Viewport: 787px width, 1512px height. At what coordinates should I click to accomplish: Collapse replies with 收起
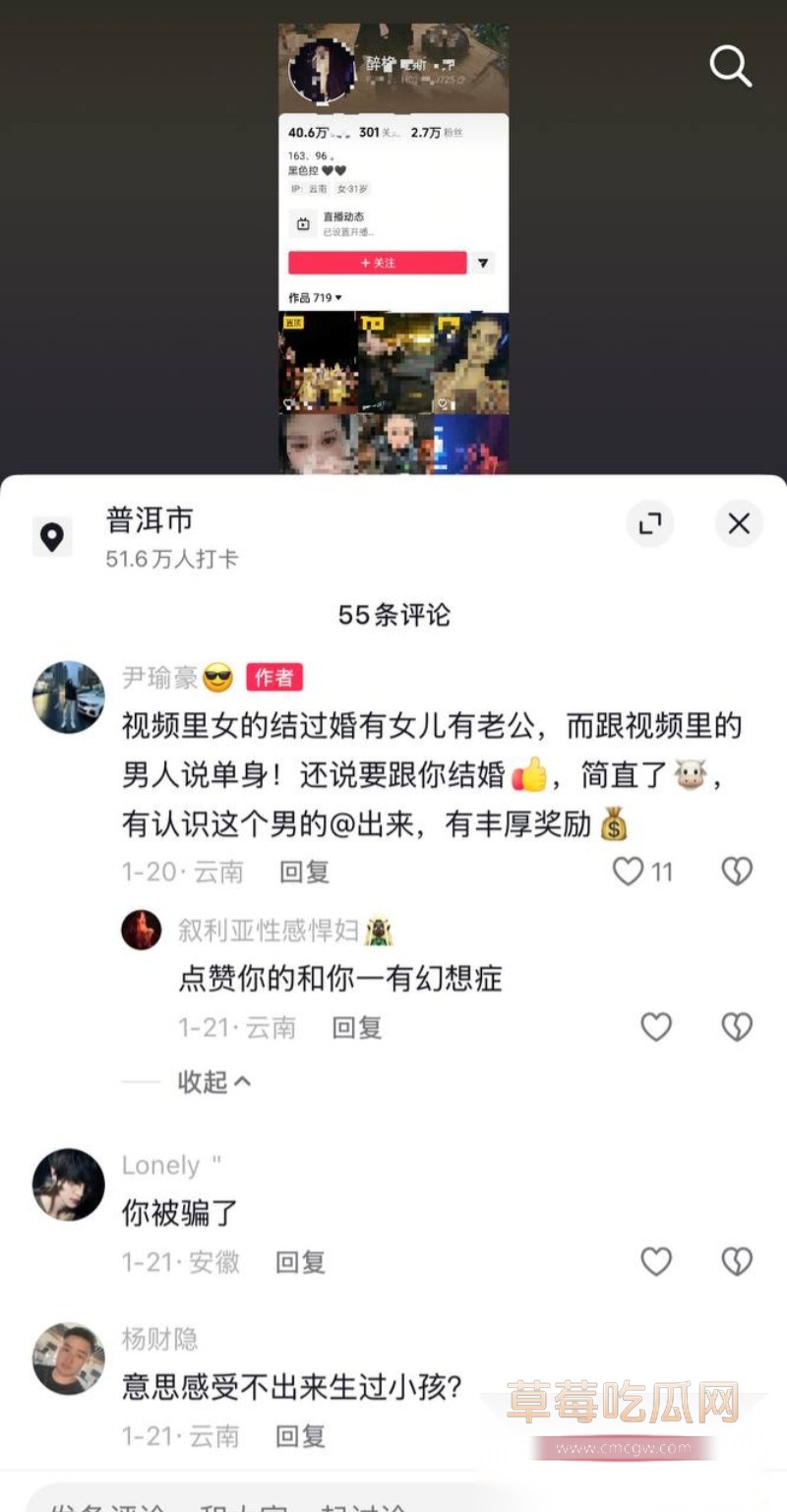pyautogui.click(x=213, y=1082)
